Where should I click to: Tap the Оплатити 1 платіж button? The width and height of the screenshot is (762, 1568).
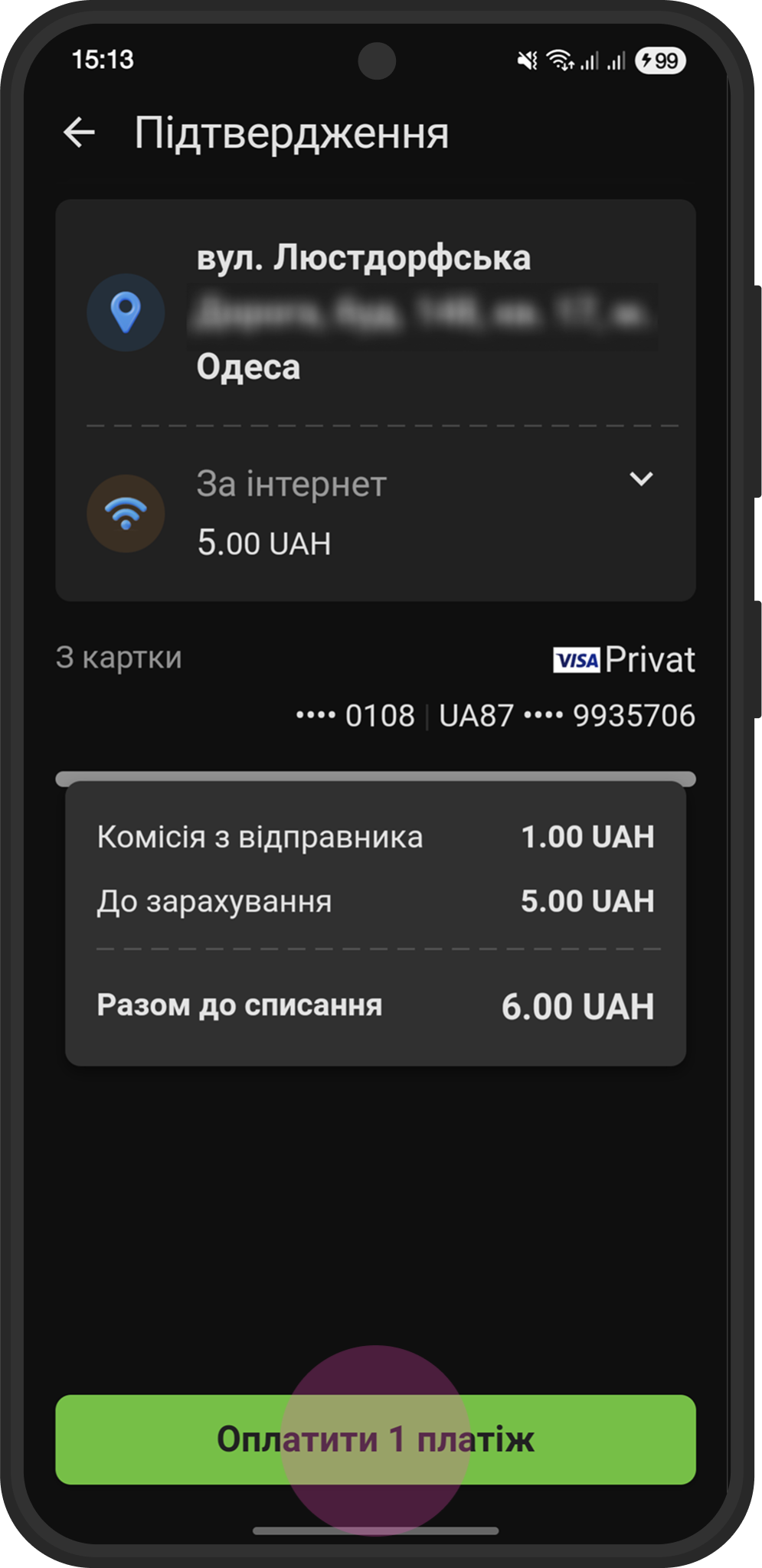[375, 1439]
